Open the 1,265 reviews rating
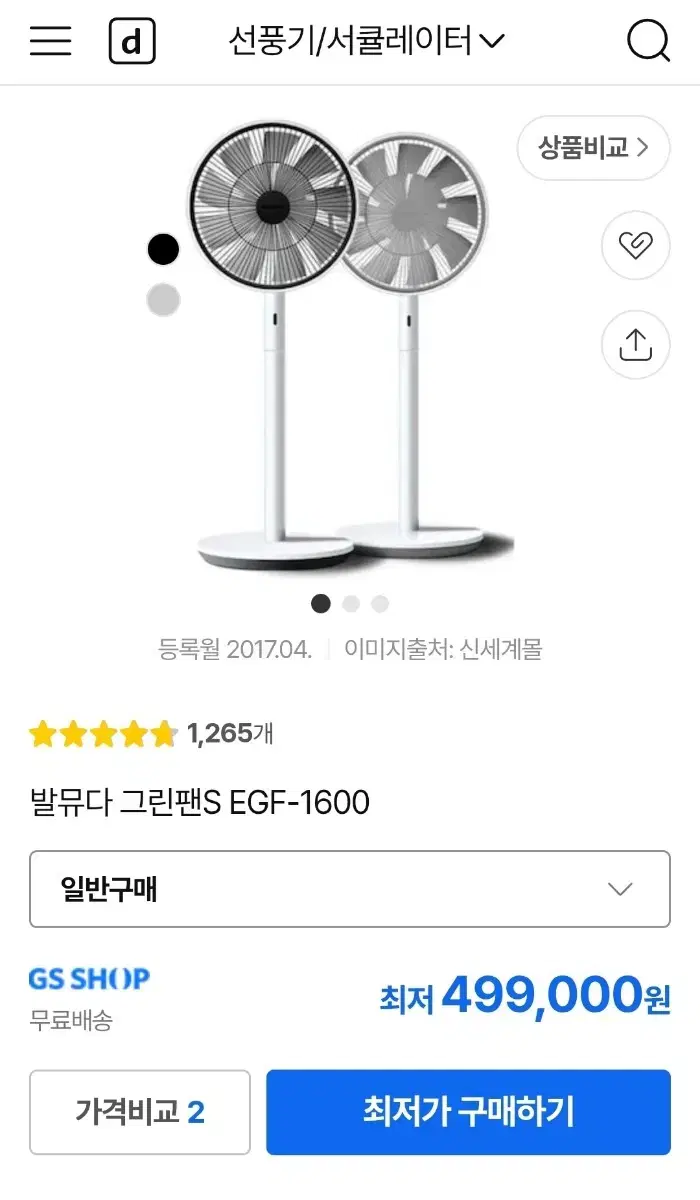The width and height of the screenshot is (700, 1200). point(150,734)
